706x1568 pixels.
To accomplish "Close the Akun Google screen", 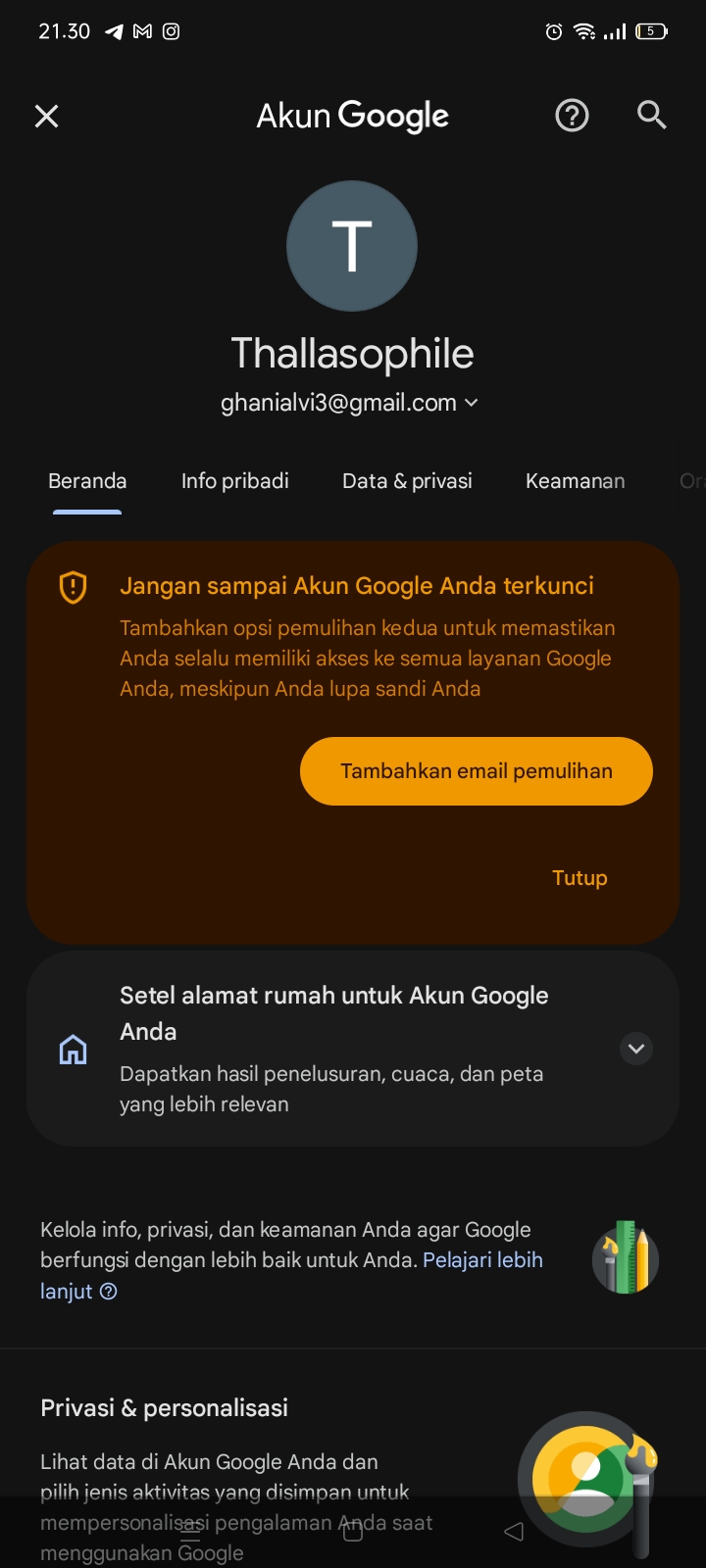I will pos(46,117).
